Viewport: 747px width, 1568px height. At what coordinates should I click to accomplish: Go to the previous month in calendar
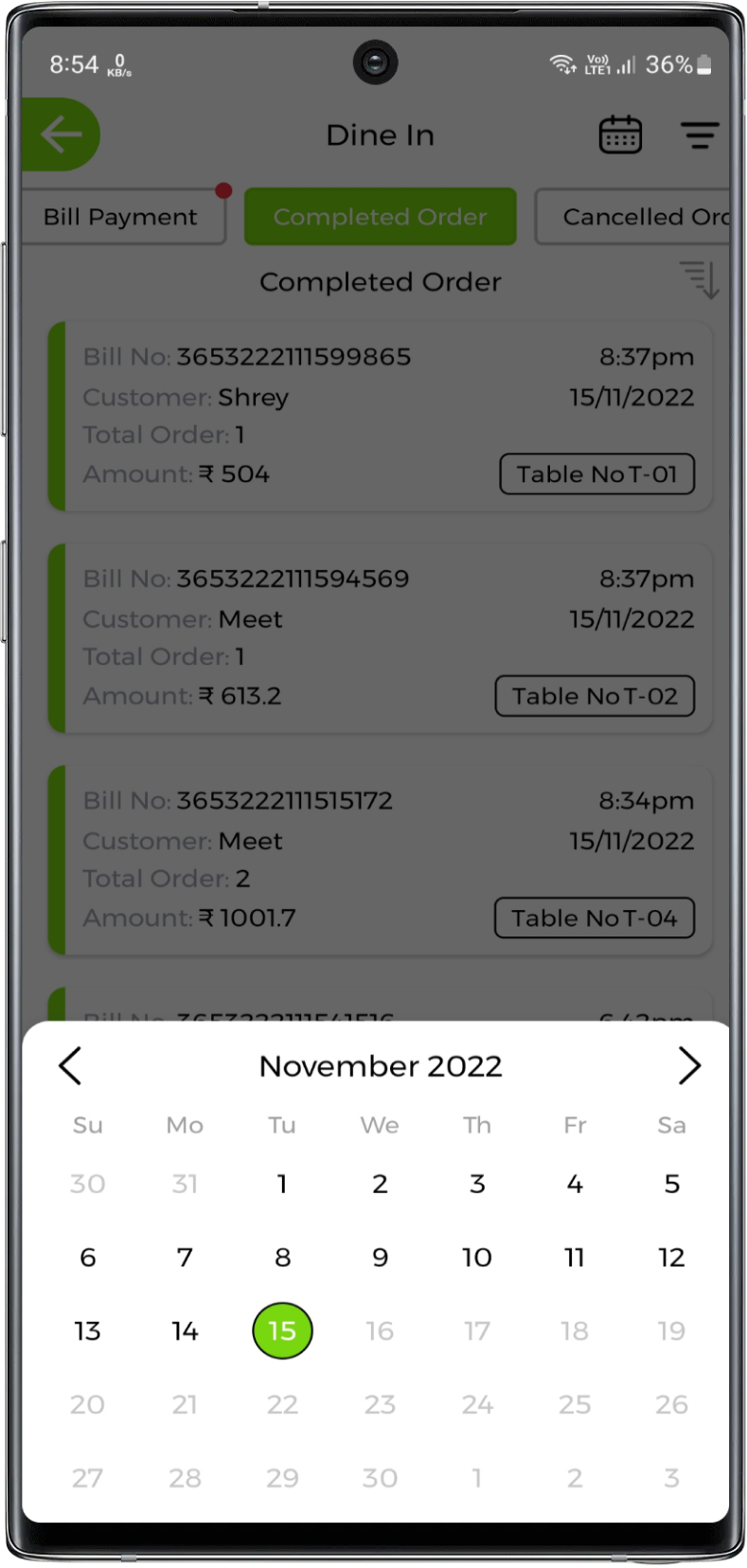pos(71,1066)
